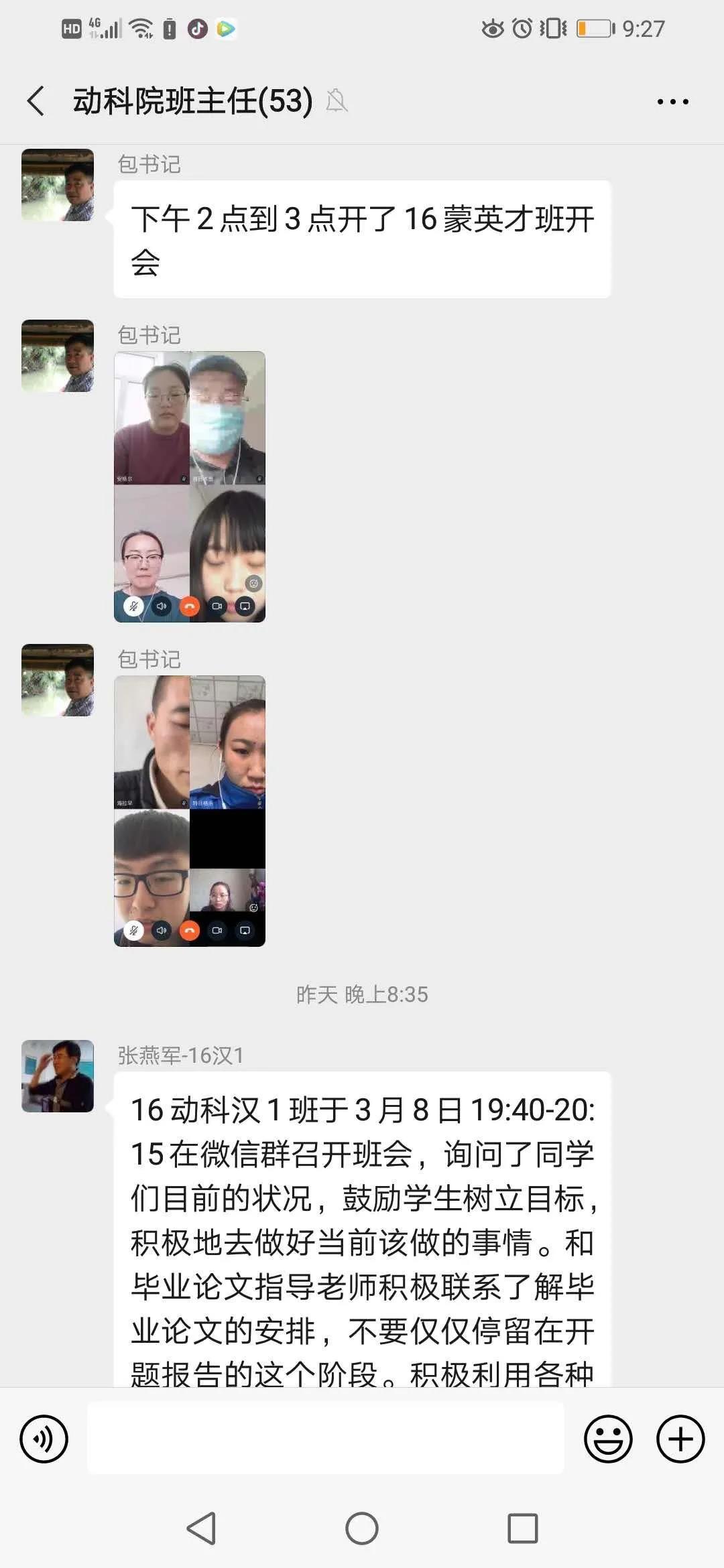This screenshot has width=724, height=1568.
Task: Open the three-dot chat info menu
Action: coord(672,102)
